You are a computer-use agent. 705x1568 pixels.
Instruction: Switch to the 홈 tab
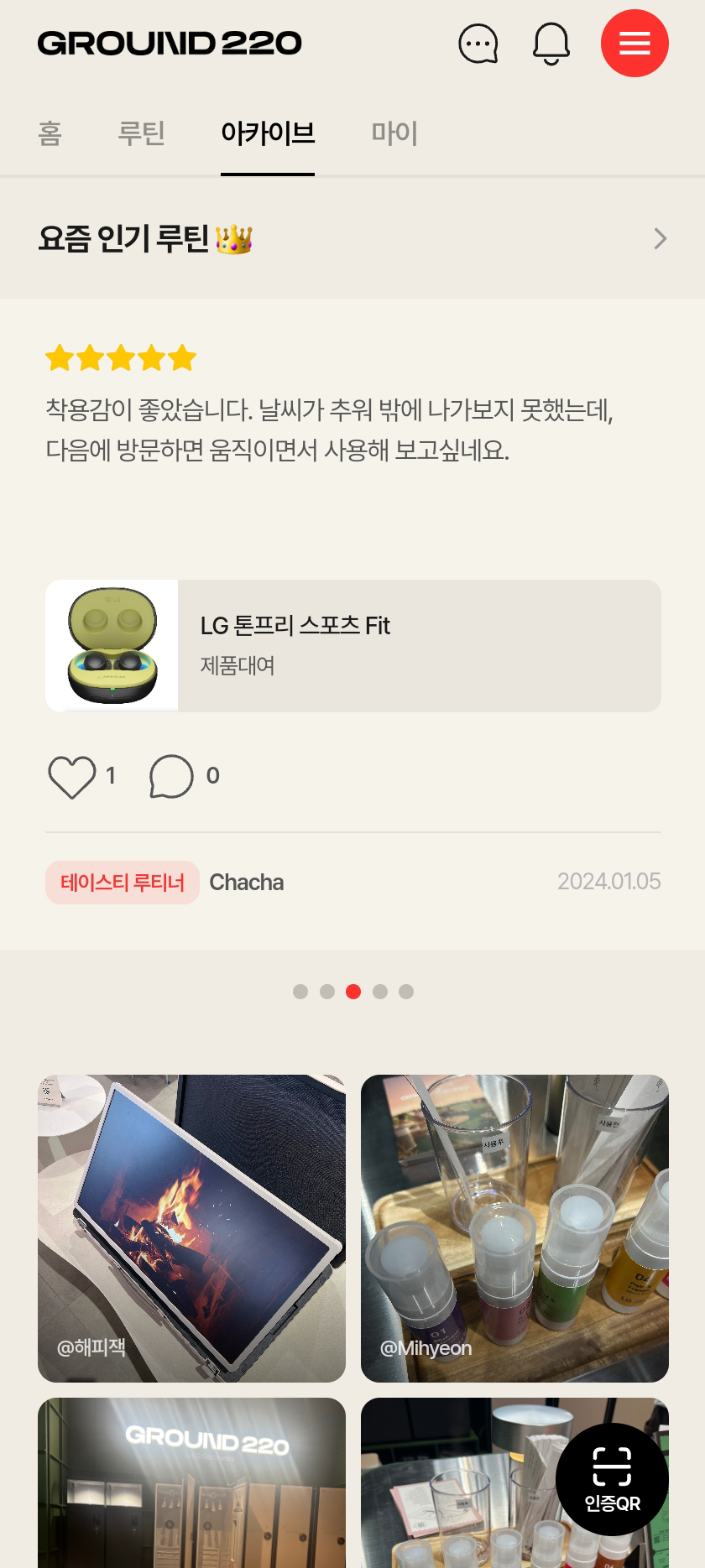point(50,133)
